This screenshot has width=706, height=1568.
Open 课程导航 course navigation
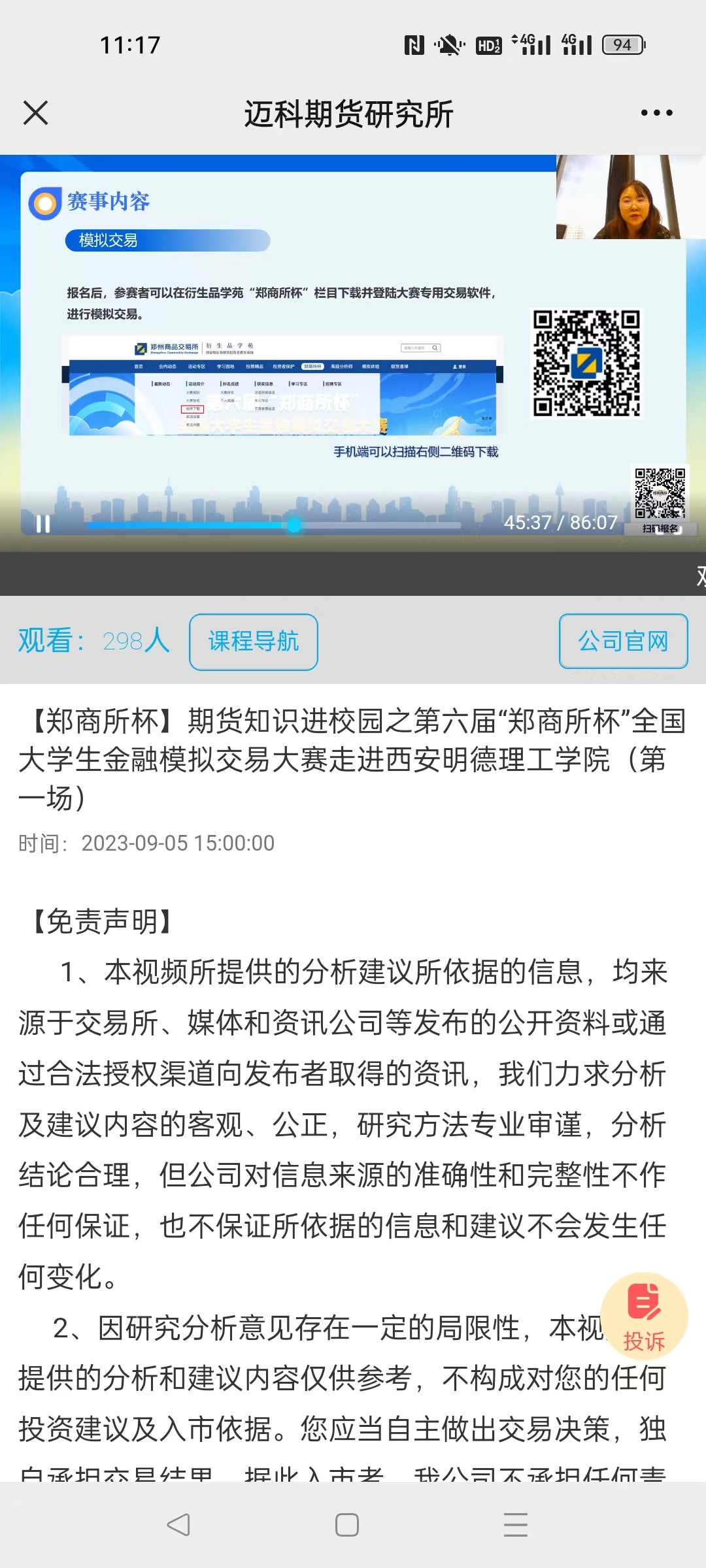254,642
